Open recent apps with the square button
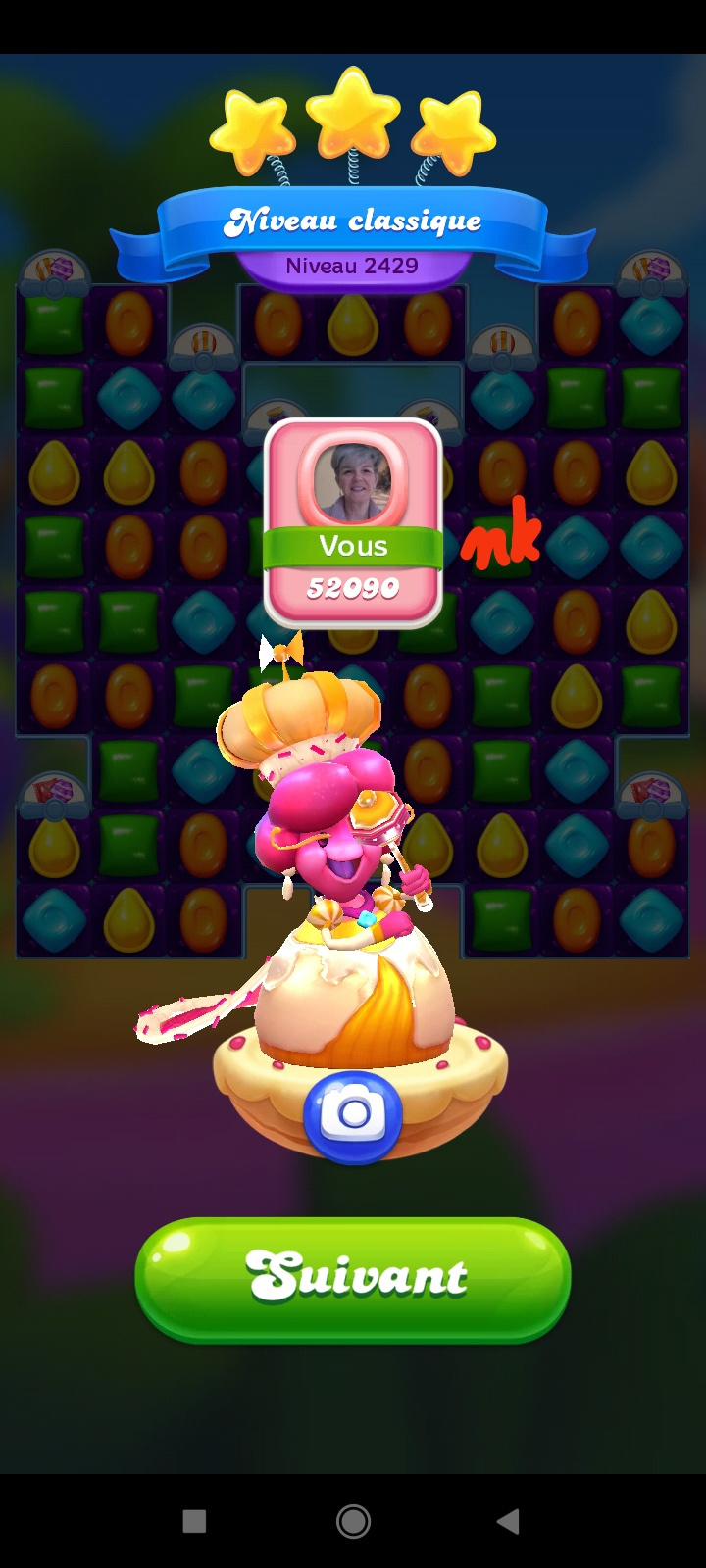This screenshot has width=706, height=1568. pyautogui.click(x=194, y=1521)
